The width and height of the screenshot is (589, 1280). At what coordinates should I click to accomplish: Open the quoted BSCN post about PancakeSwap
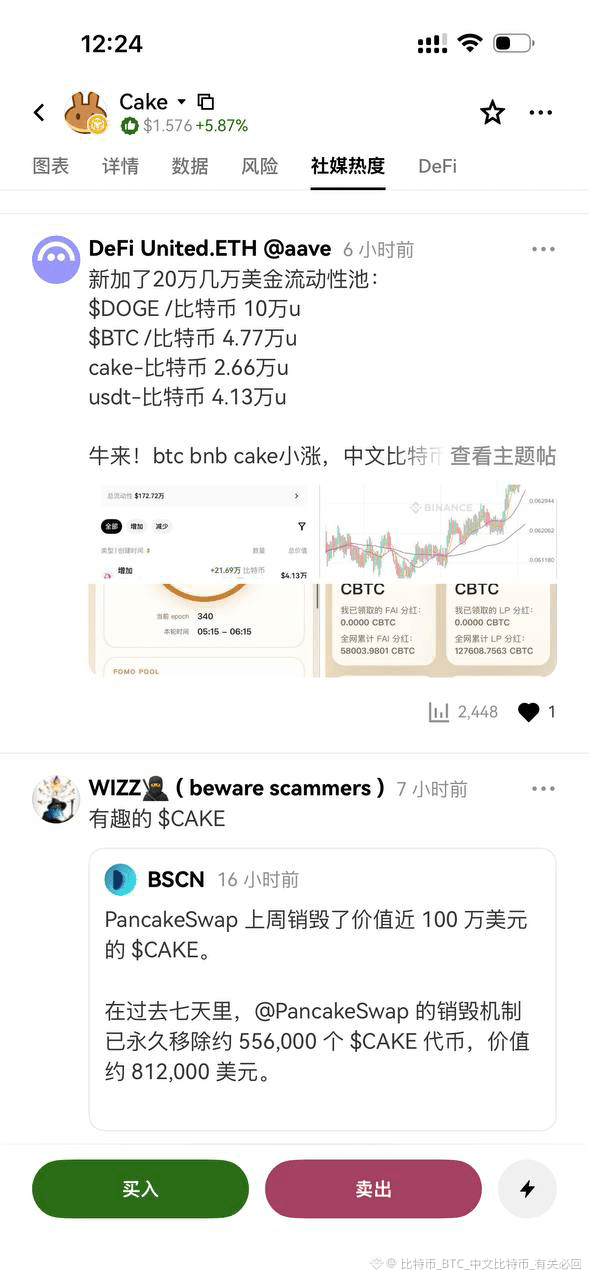(x=322, y=989)
